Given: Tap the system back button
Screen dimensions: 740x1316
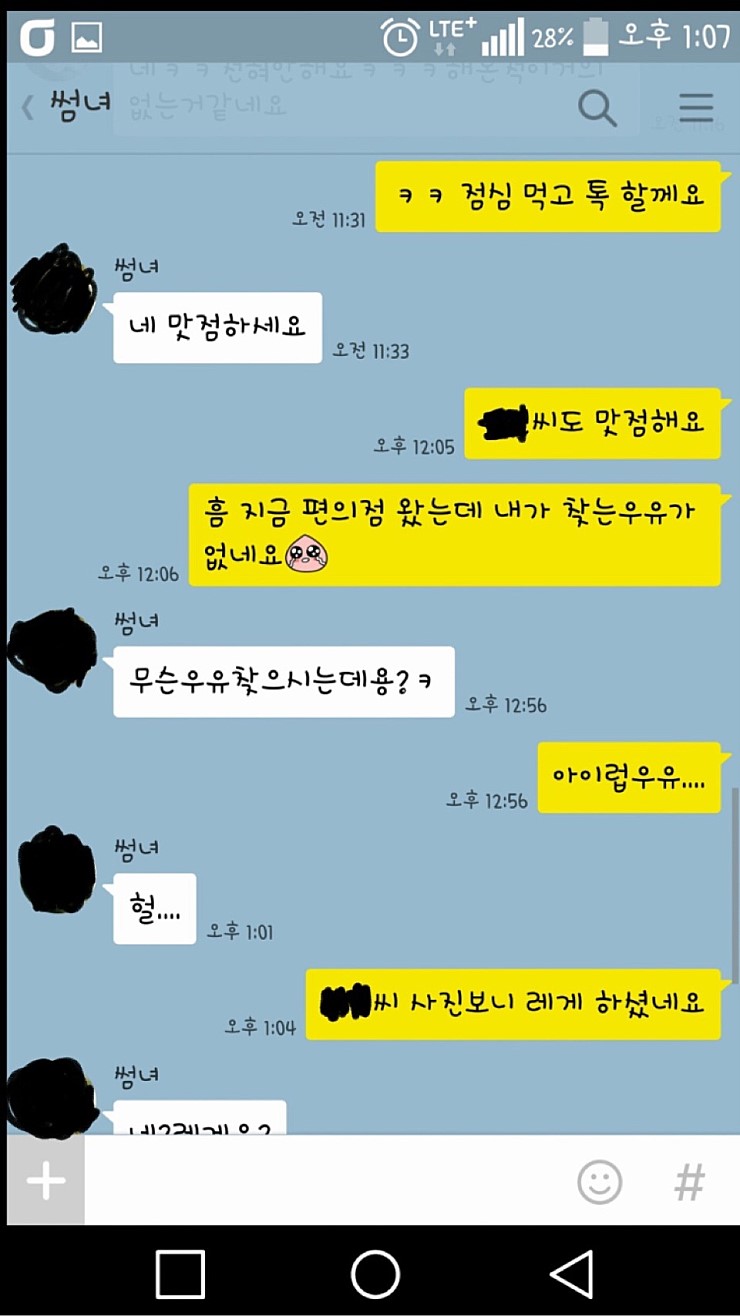Looking at the screenshot, I should click(571, 1274).
